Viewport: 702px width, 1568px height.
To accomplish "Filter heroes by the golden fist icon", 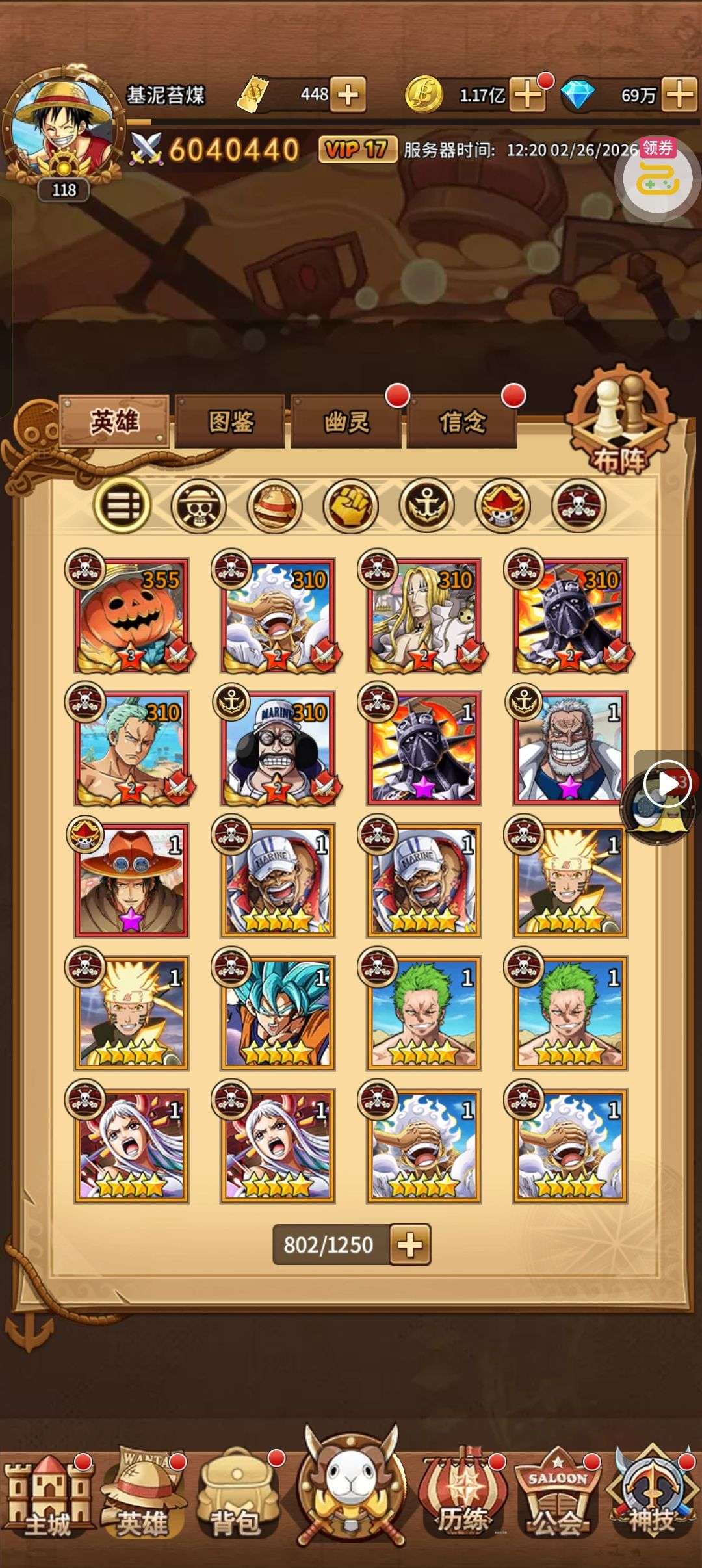I will pyautogui.click(x=350, y=506).
